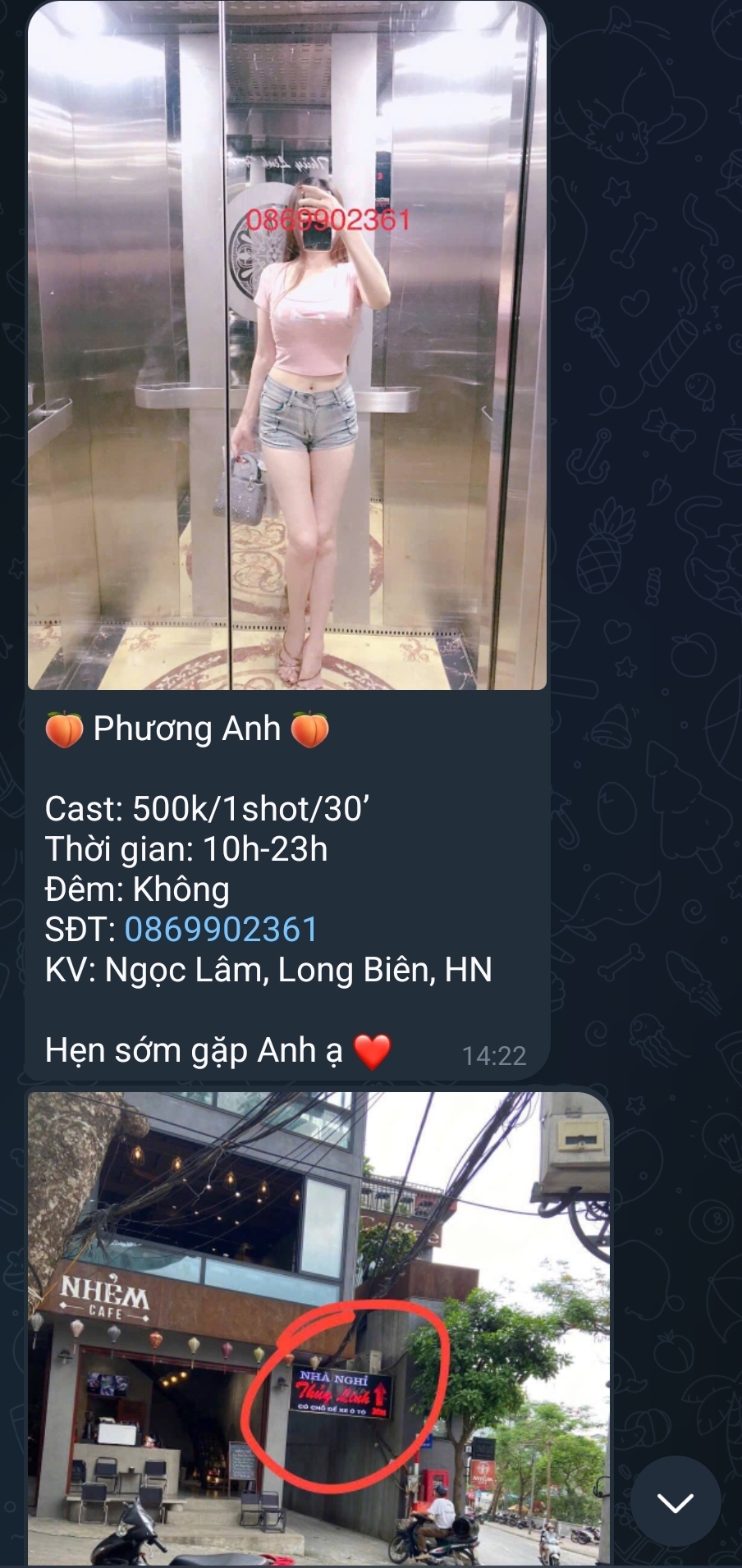Jump to the latest messages
Image resolution: width=742 pixels, height=1568 pixels.
point(675,1502)
